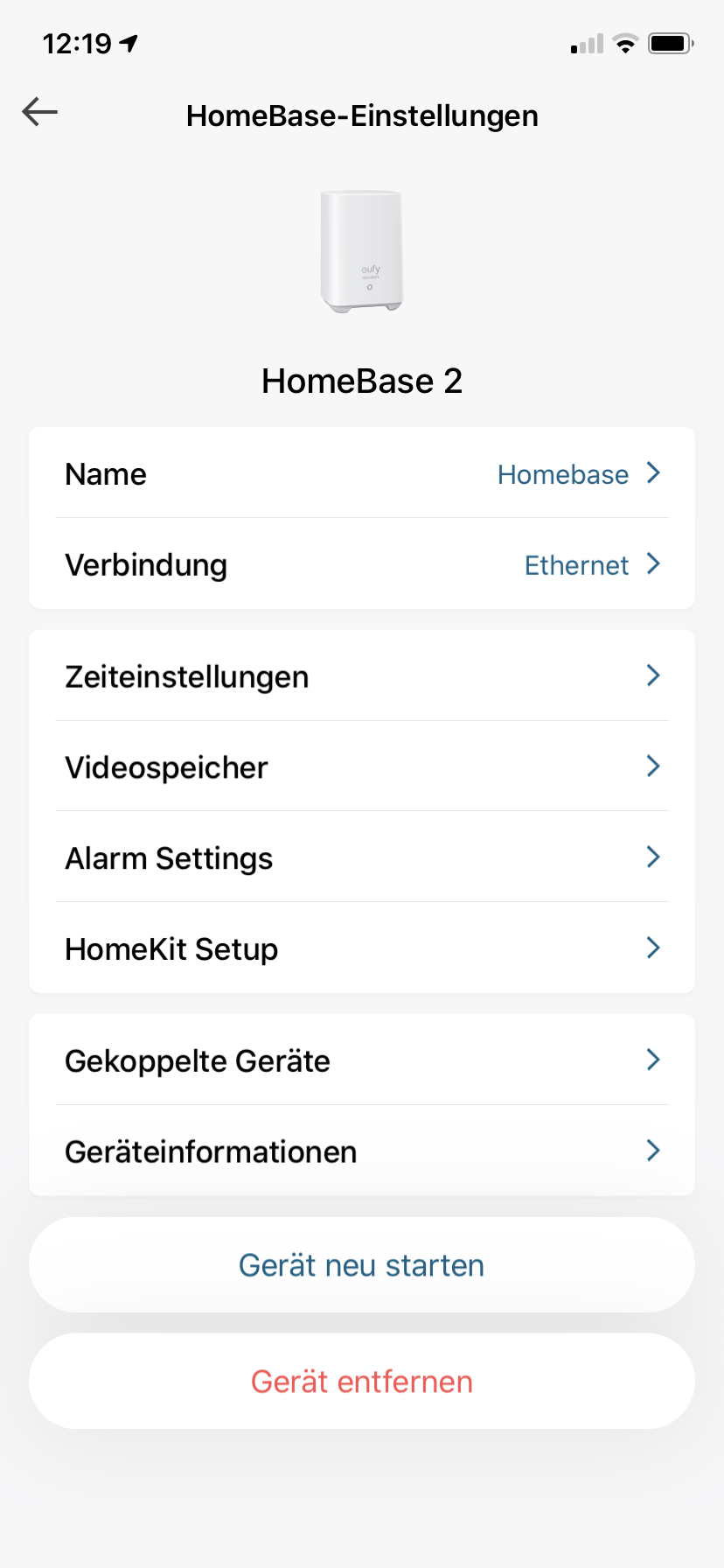Open the Name setting row
This screenshot has height=1568, width=724.
(362, 474)
